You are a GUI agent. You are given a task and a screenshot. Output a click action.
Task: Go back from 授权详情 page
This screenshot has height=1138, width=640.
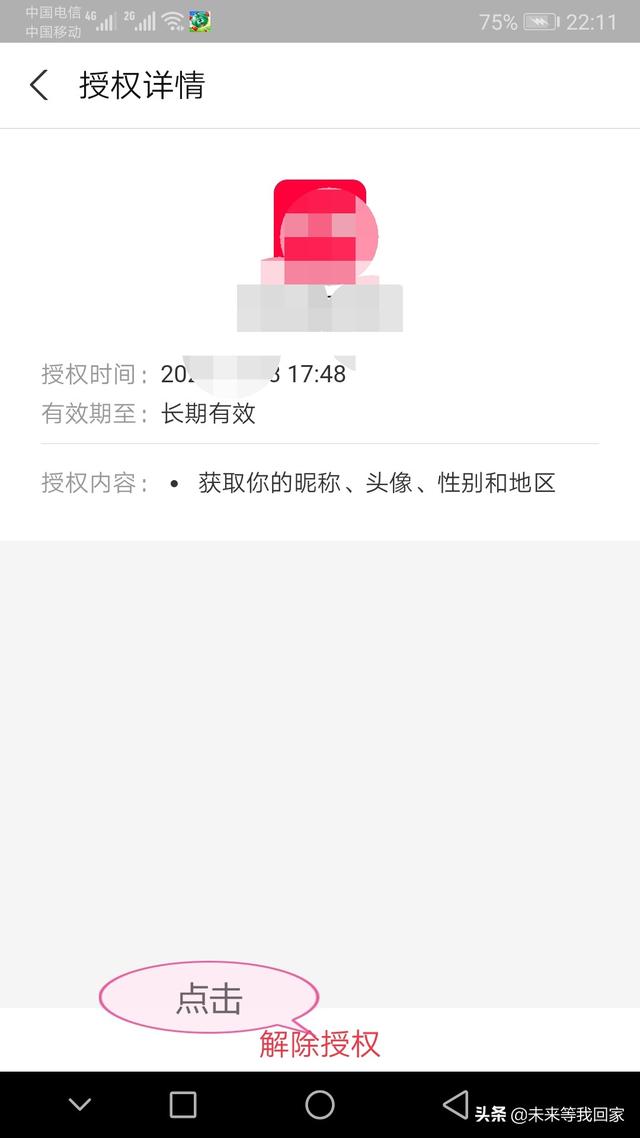[39, 85]
